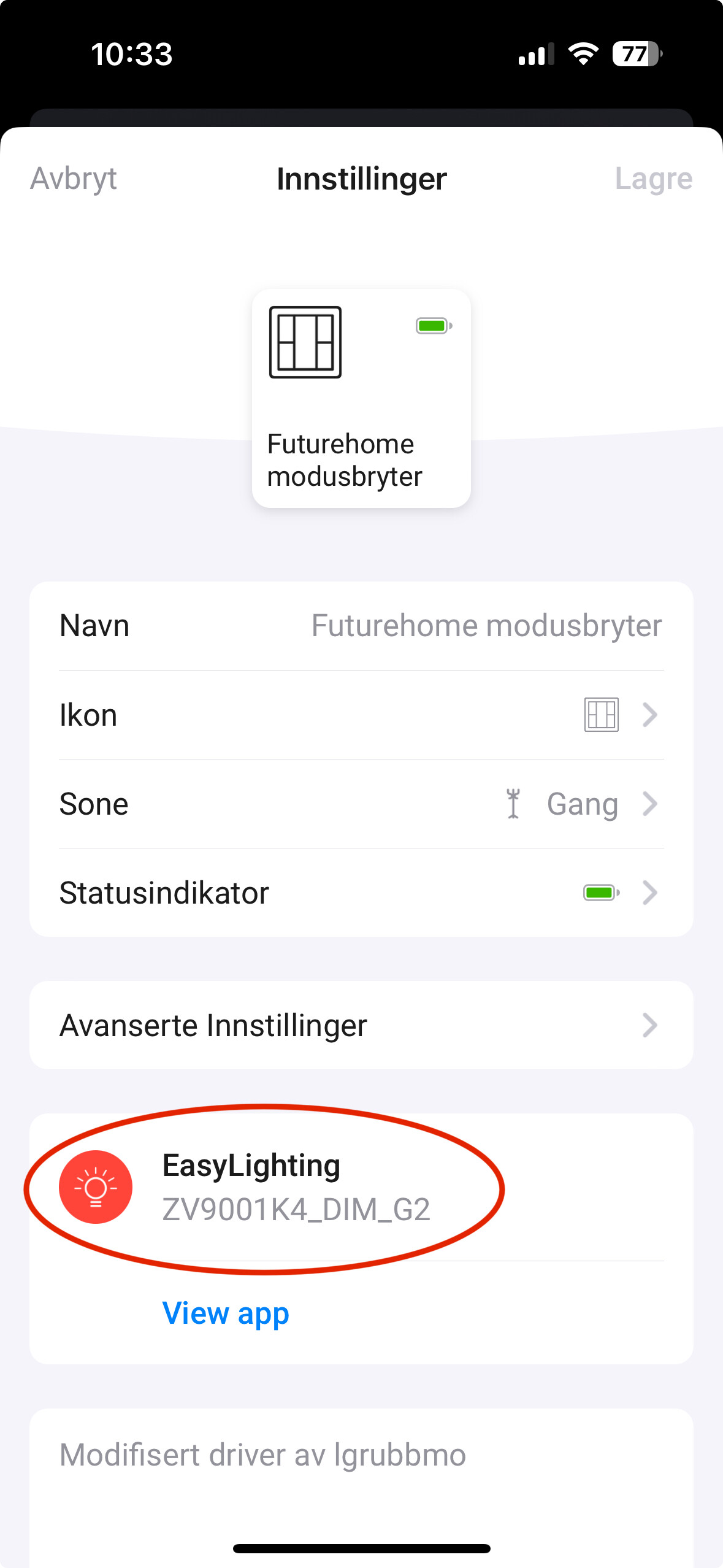
Task: Tap the View app link
Action: tap(226, 1313)
